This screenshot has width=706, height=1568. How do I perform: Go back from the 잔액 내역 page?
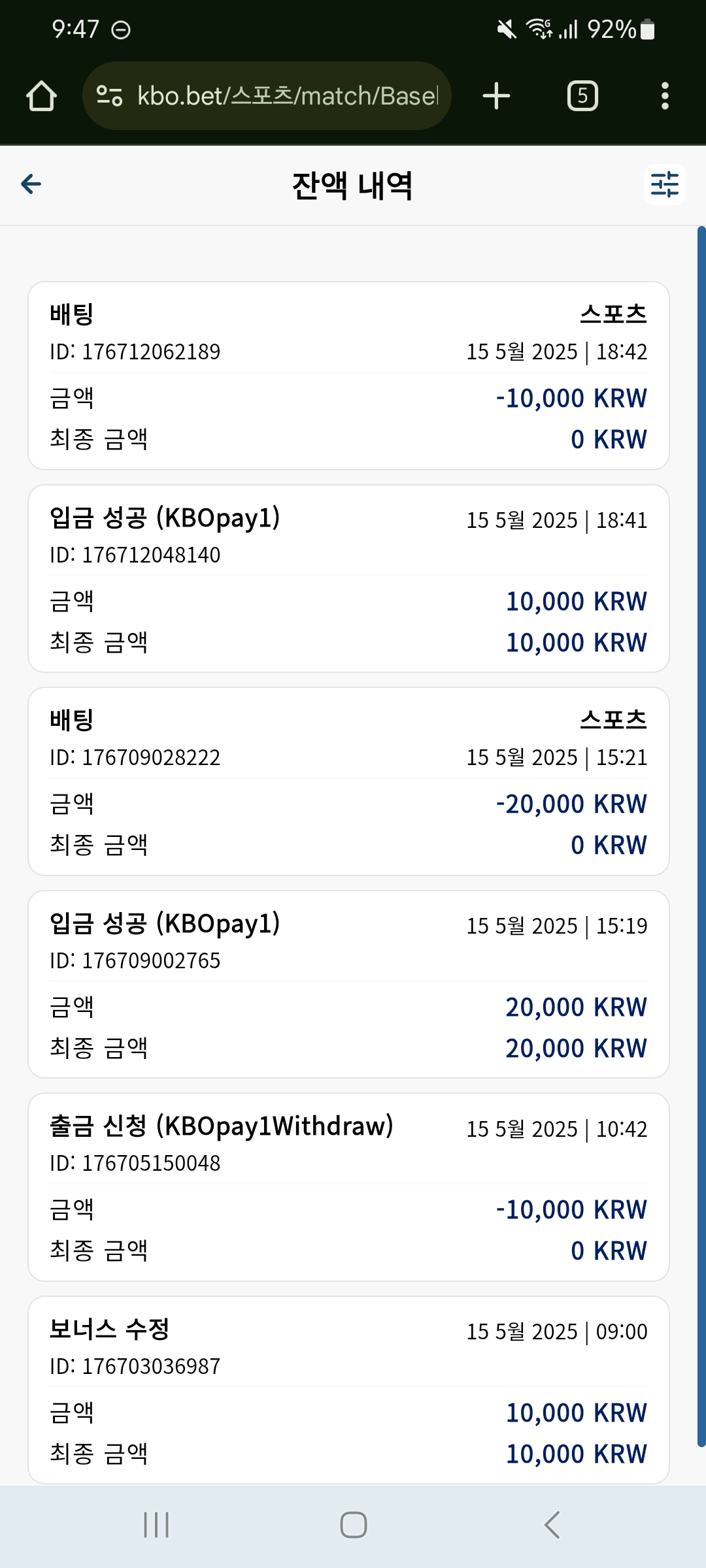click(x=31, y=184)
